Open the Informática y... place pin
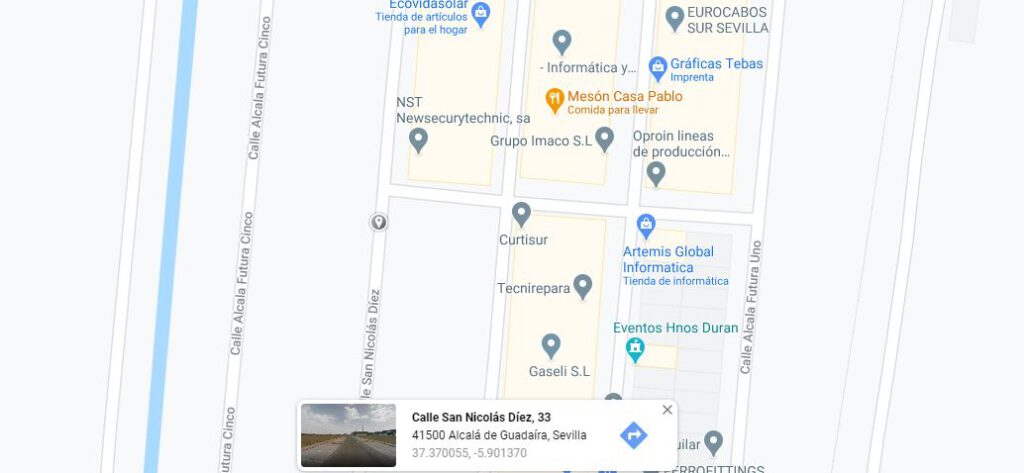The height and width of the screenshot is (473, 1024). [x=562, y=42]
